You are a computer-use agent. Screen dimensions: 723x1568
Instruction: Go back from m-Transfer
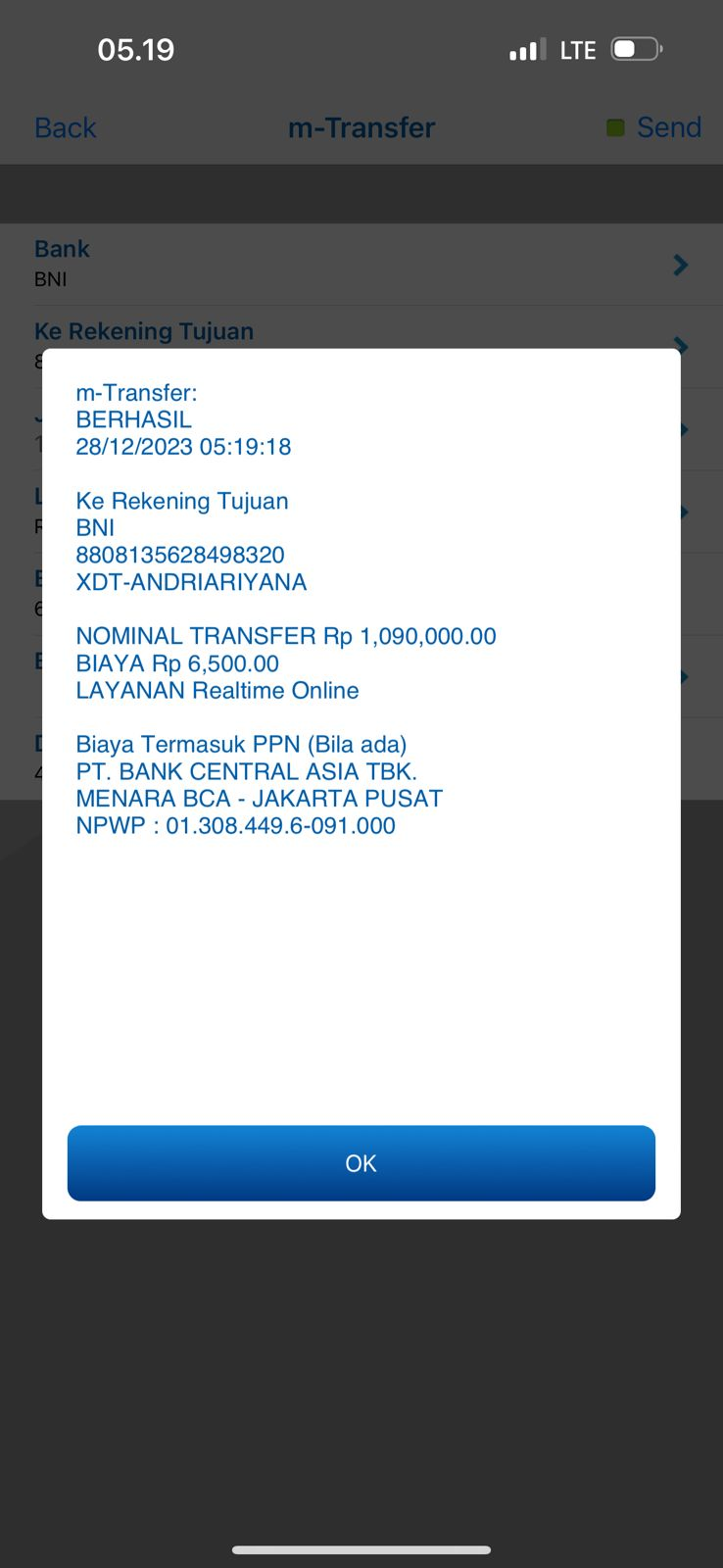pos(65,127)
